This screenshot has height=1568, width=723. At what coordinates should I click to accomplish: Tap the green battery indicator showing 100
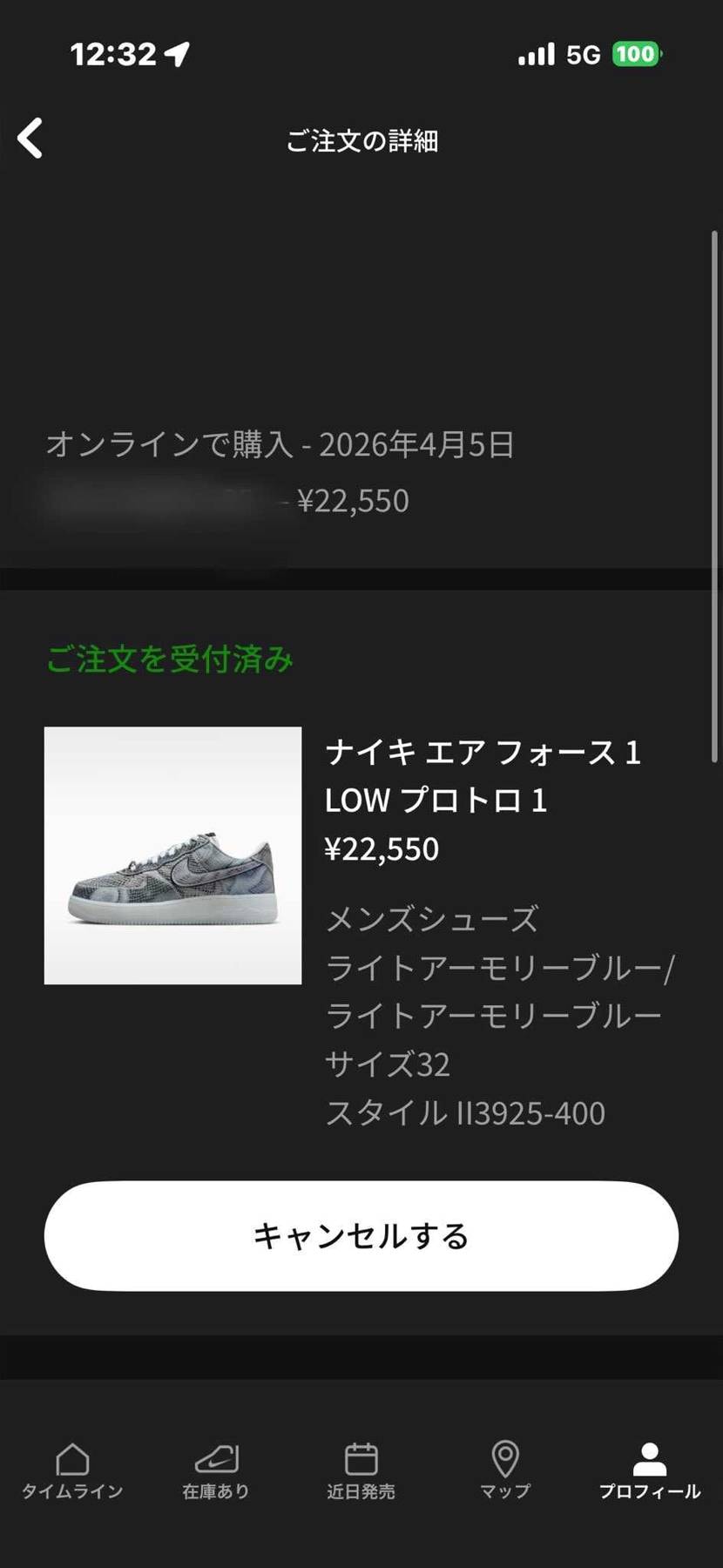[638, 54]
